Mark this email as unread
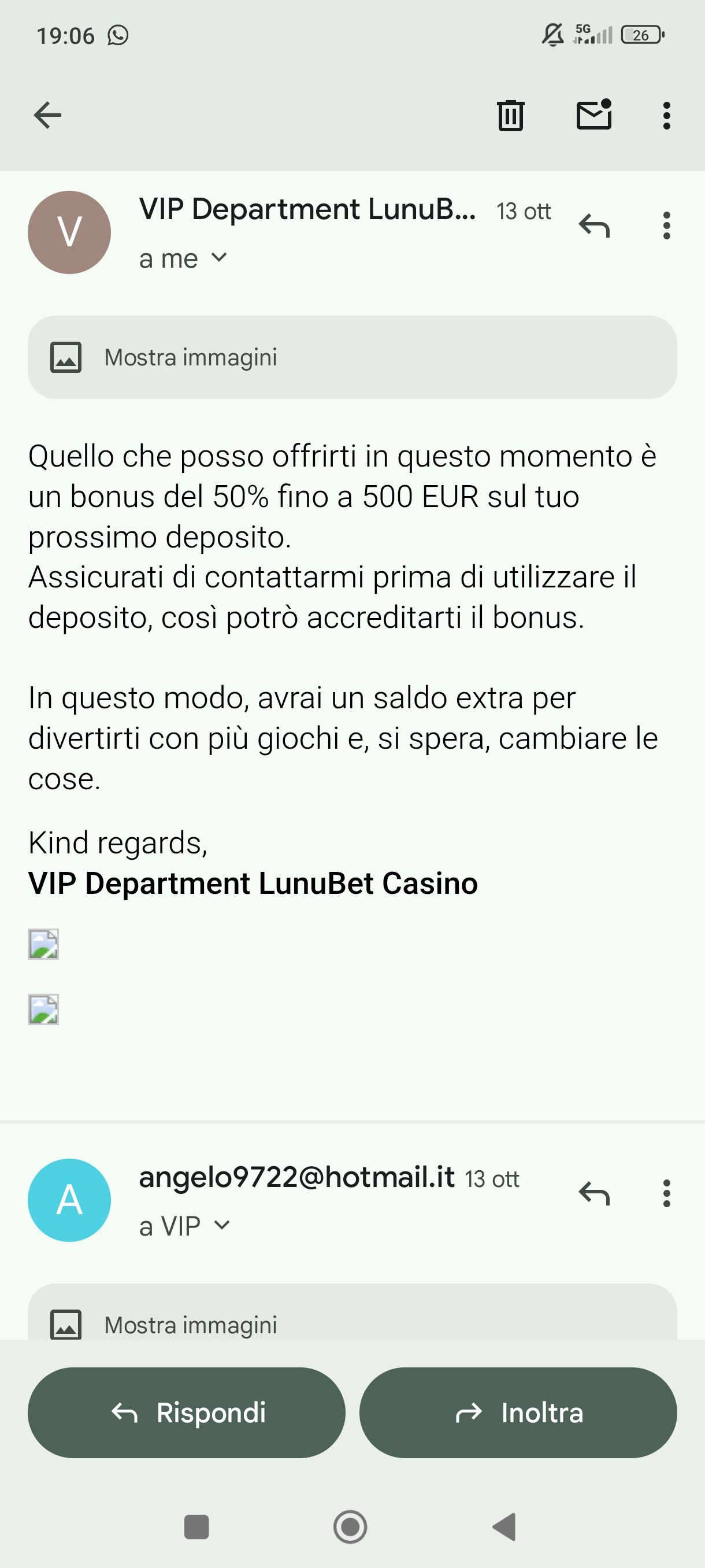Screen dimensions: 705x1568 click(593, 115)
